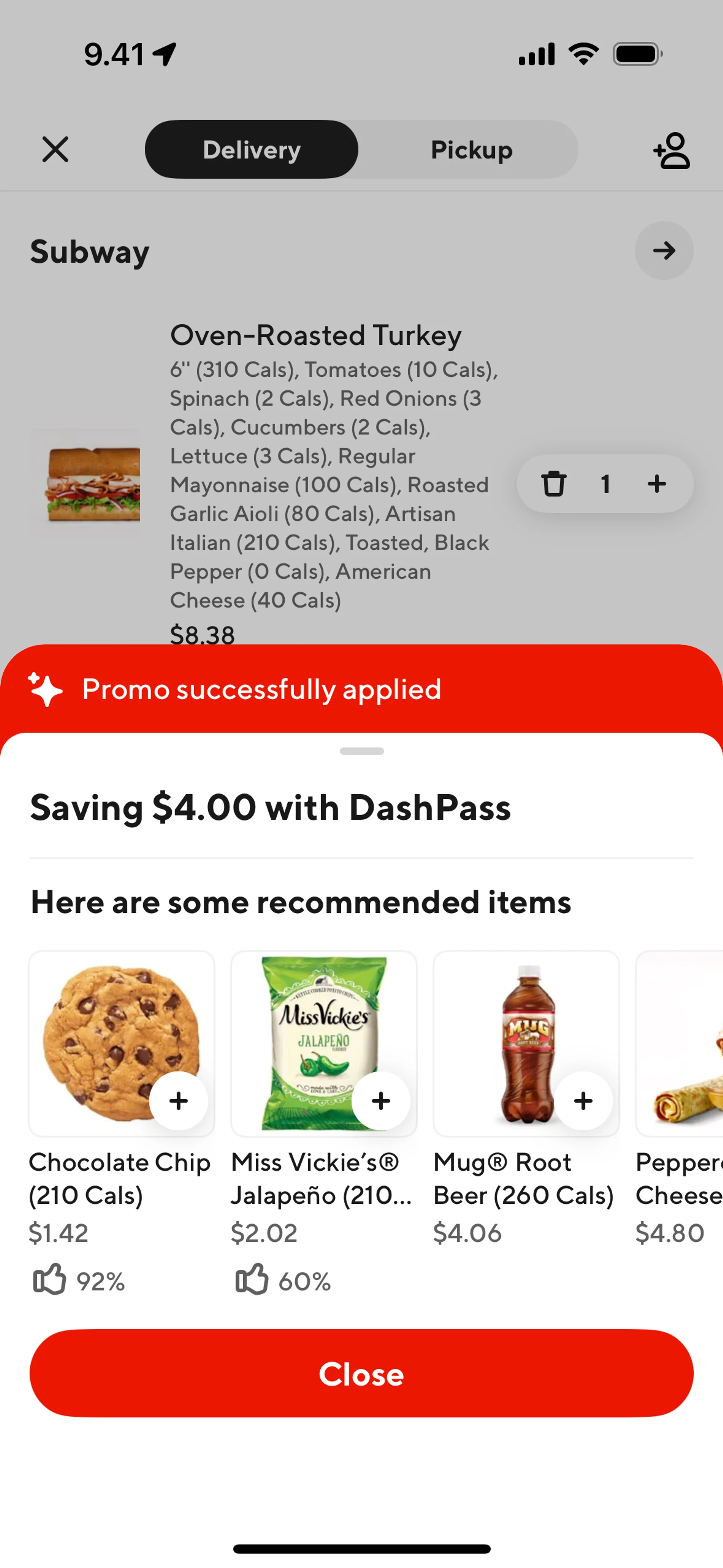Add Mug Root Beer to the order

[583, 1100]
